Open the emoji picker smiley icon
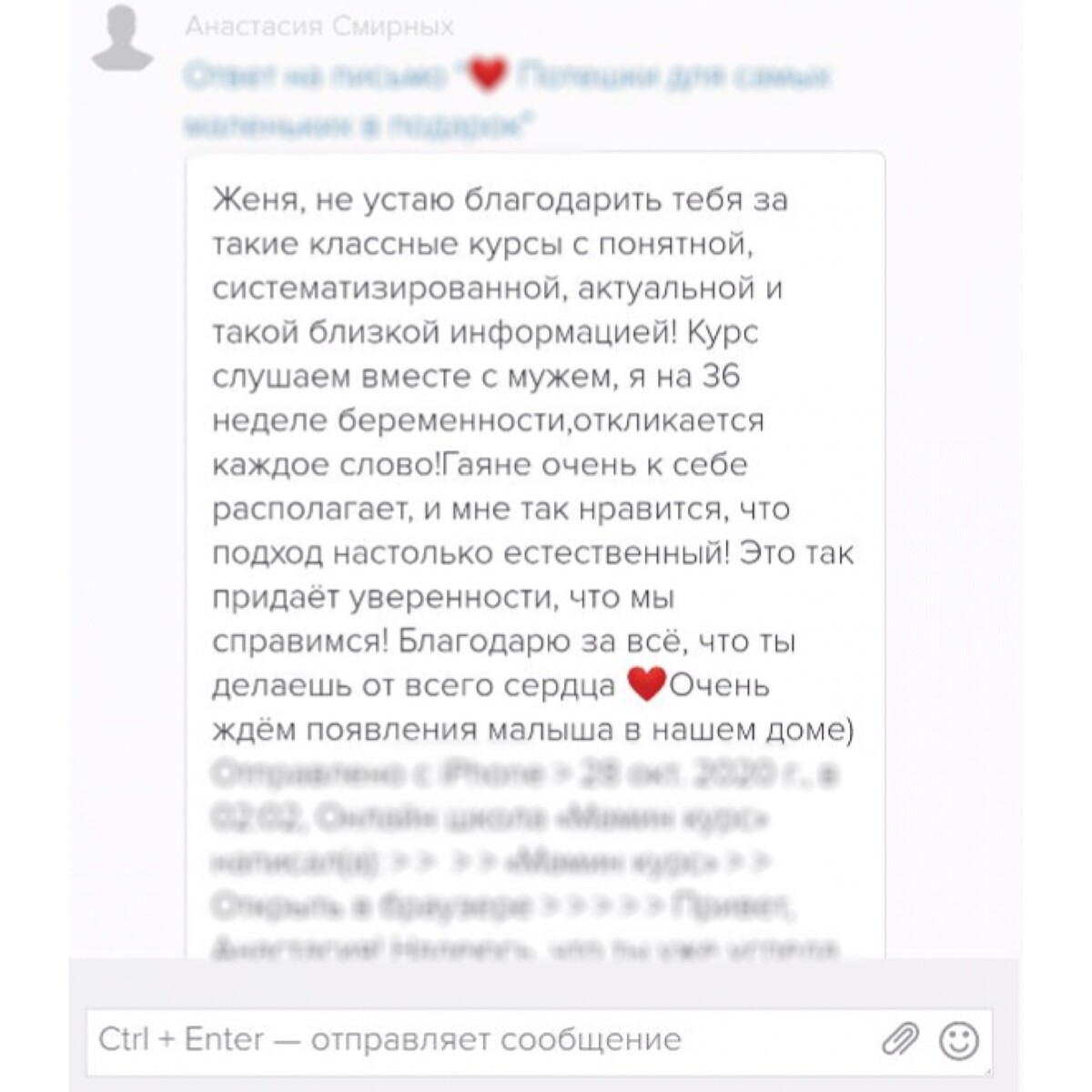1092x1092 pixels. 958,1040
